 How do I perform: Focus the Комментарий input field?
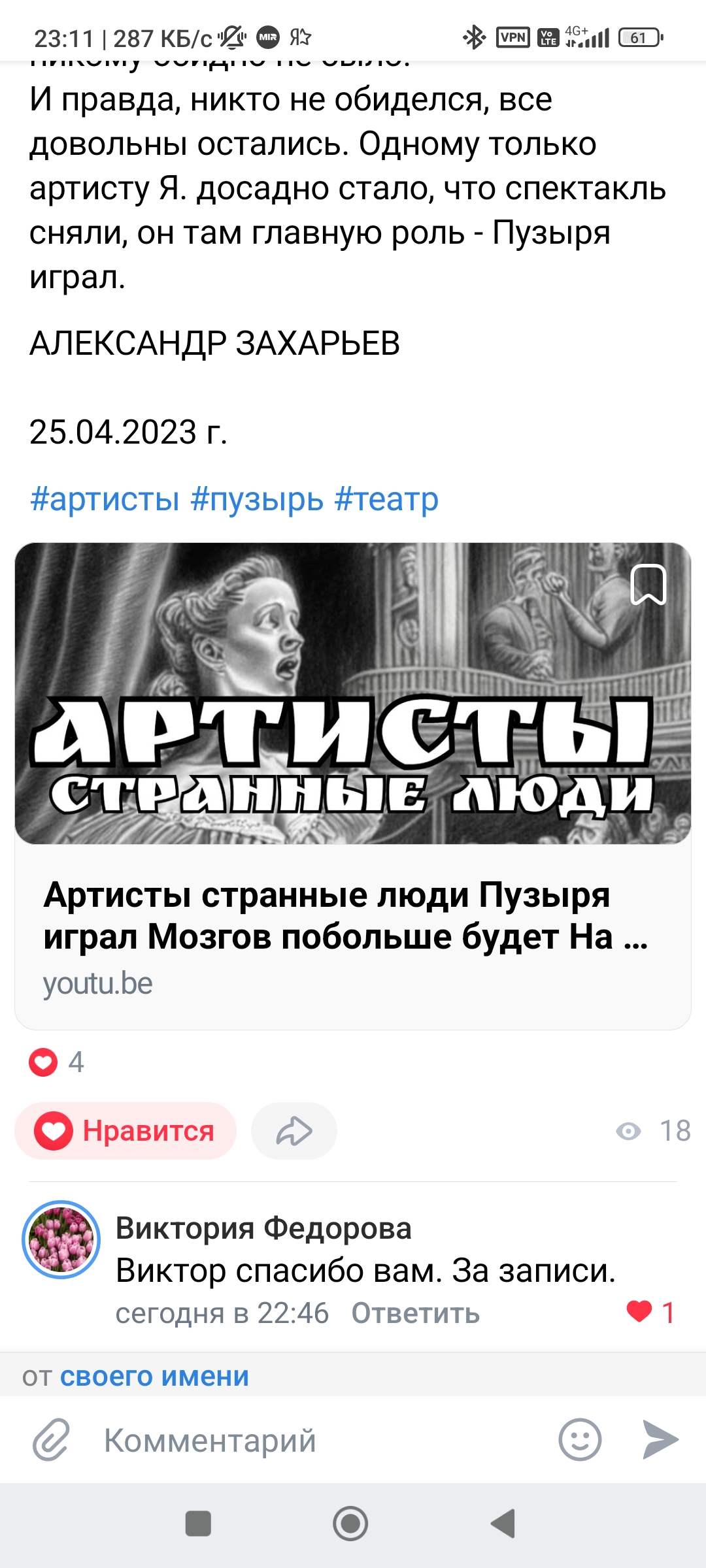314,1441
